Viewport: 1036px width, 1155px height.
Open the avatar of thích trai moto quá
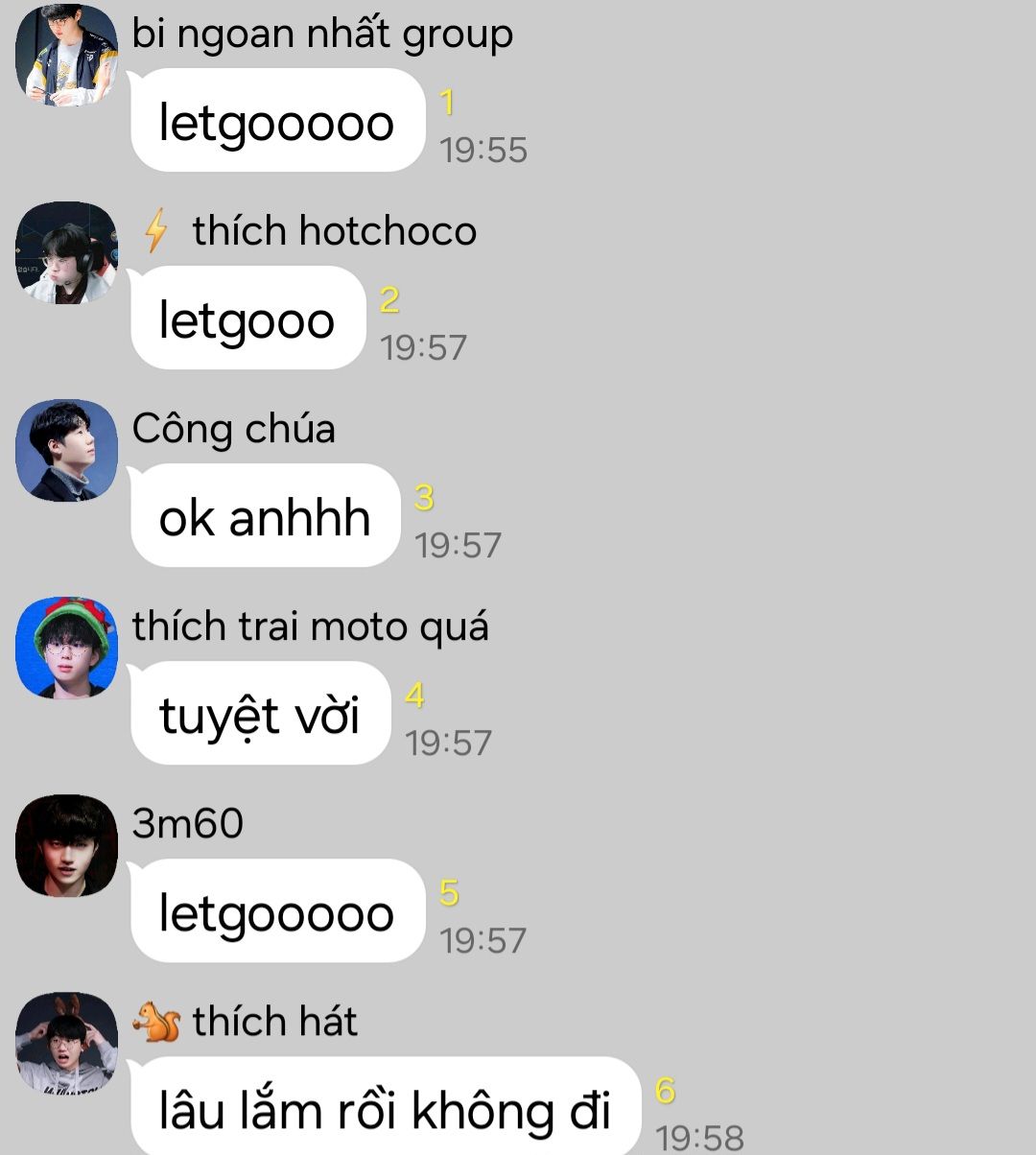tap(66, 648)
